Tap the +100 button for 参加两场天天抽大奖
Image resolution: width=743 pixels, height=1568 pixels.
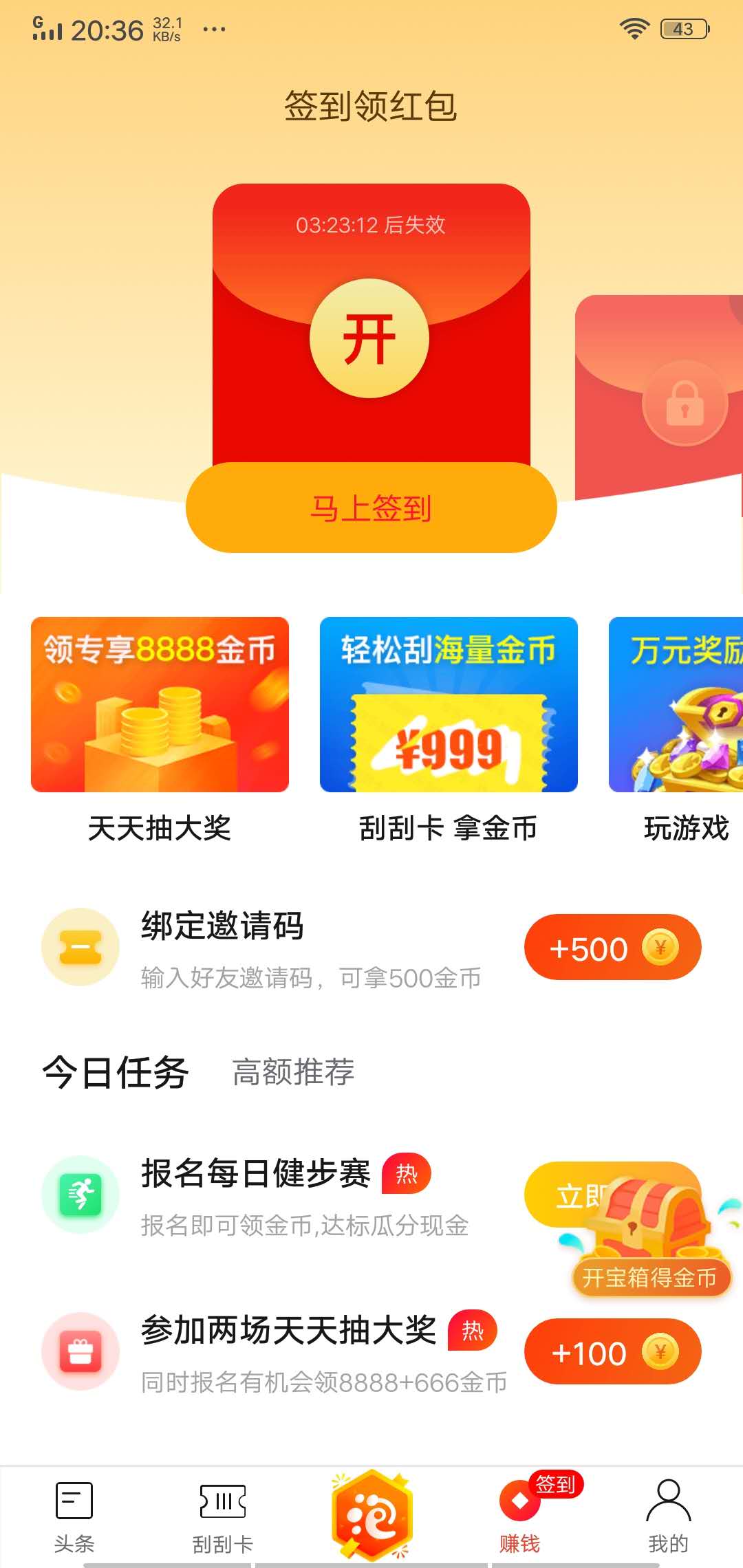(612, 1351)
